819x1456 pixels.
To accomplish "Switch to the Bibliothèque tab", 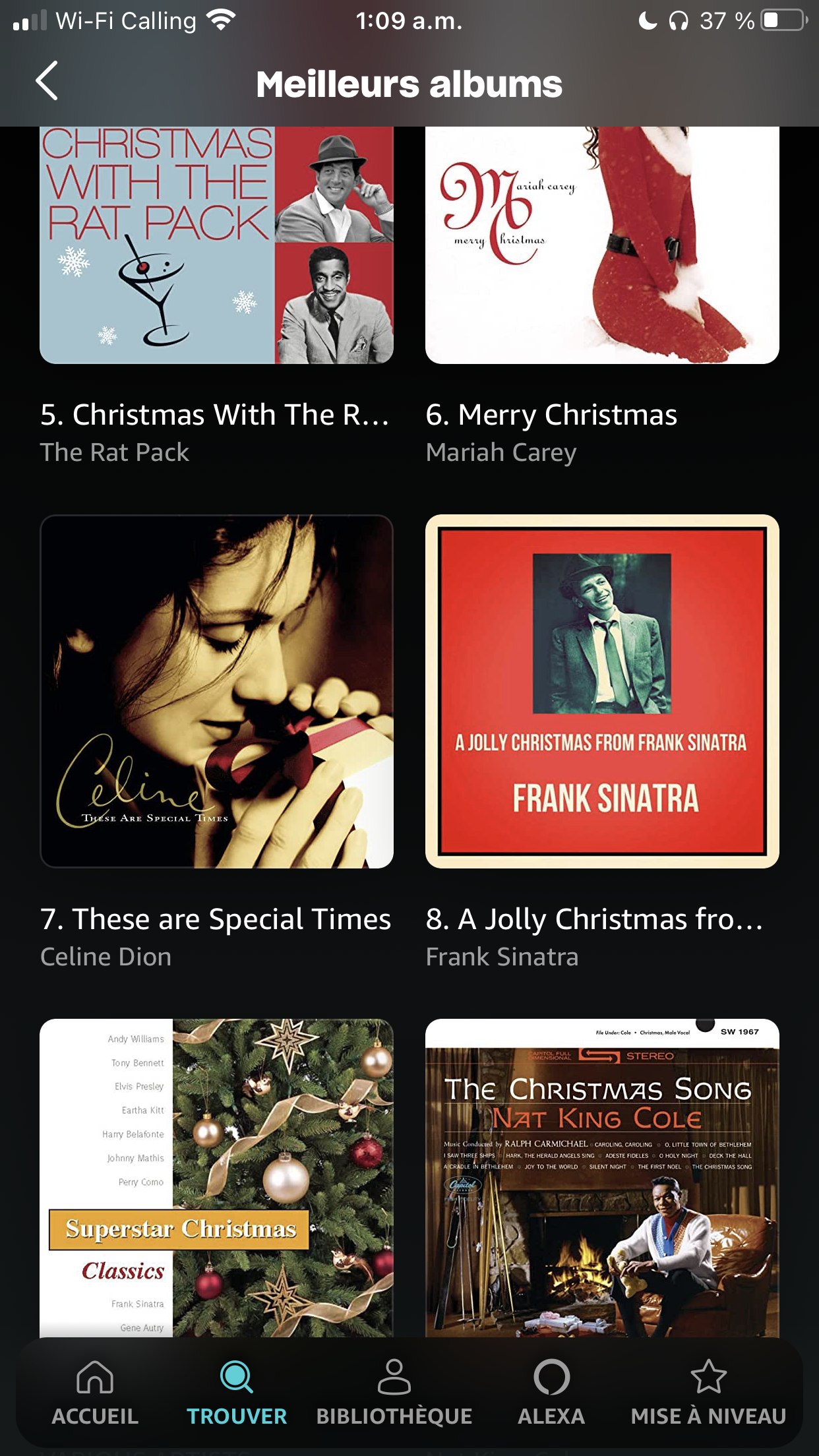I will coord(394,1393).
